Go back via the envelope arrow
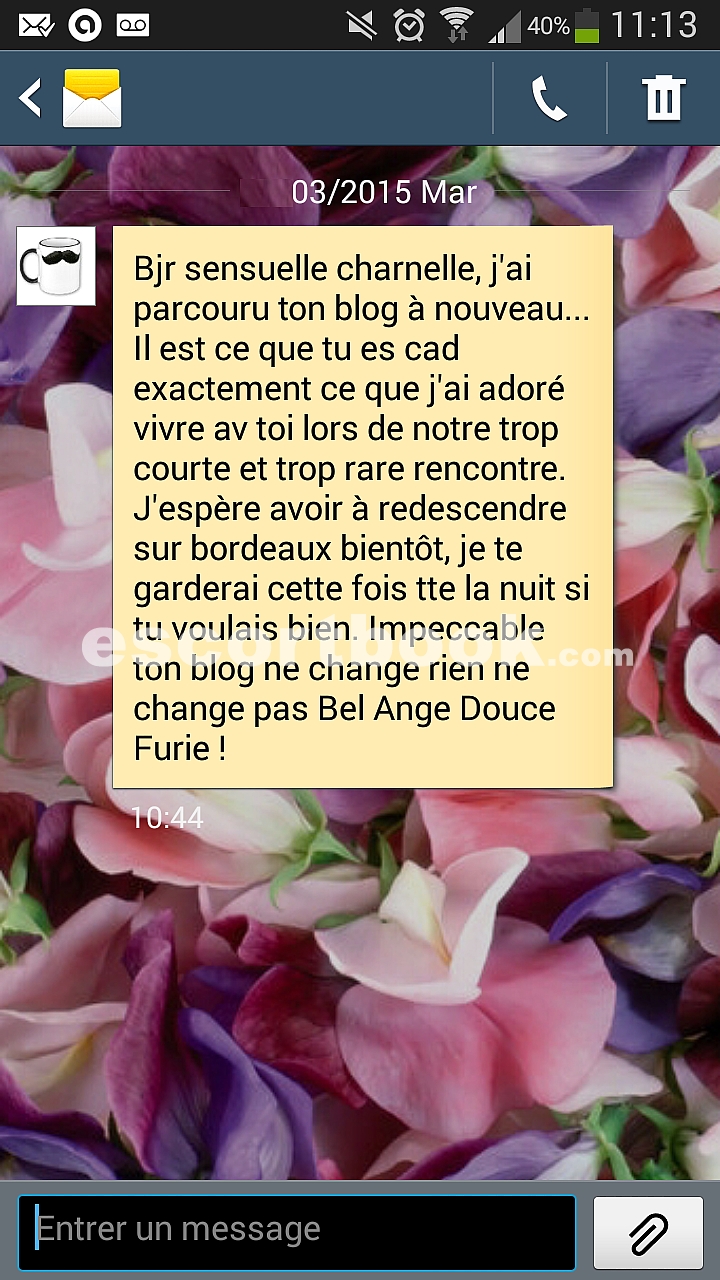720x1280 pixels. coord(70,98)
